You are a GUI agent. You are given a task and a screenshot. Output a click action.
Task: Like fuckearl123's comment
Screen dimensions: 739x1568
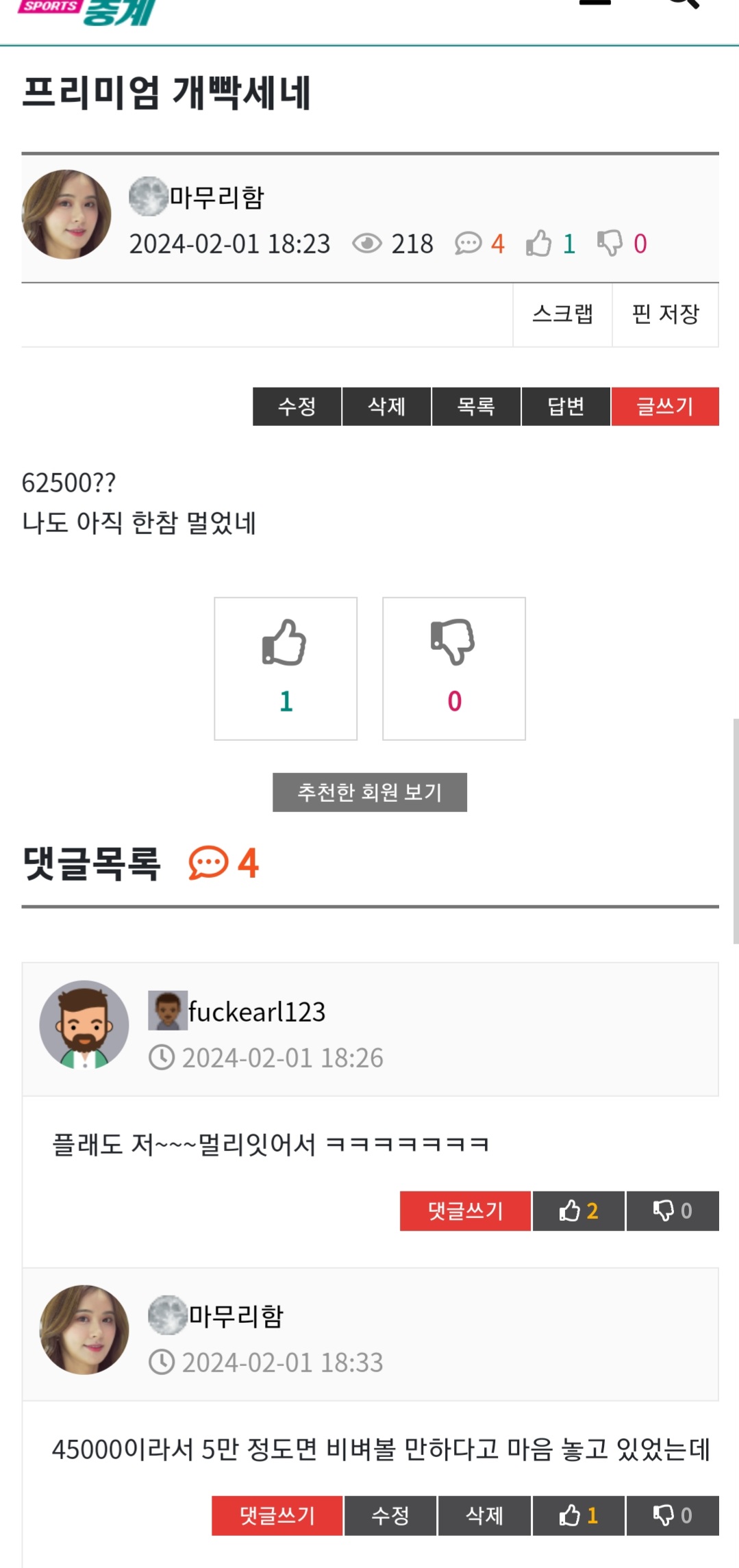pyautogui.click(x=578, y=1211)
